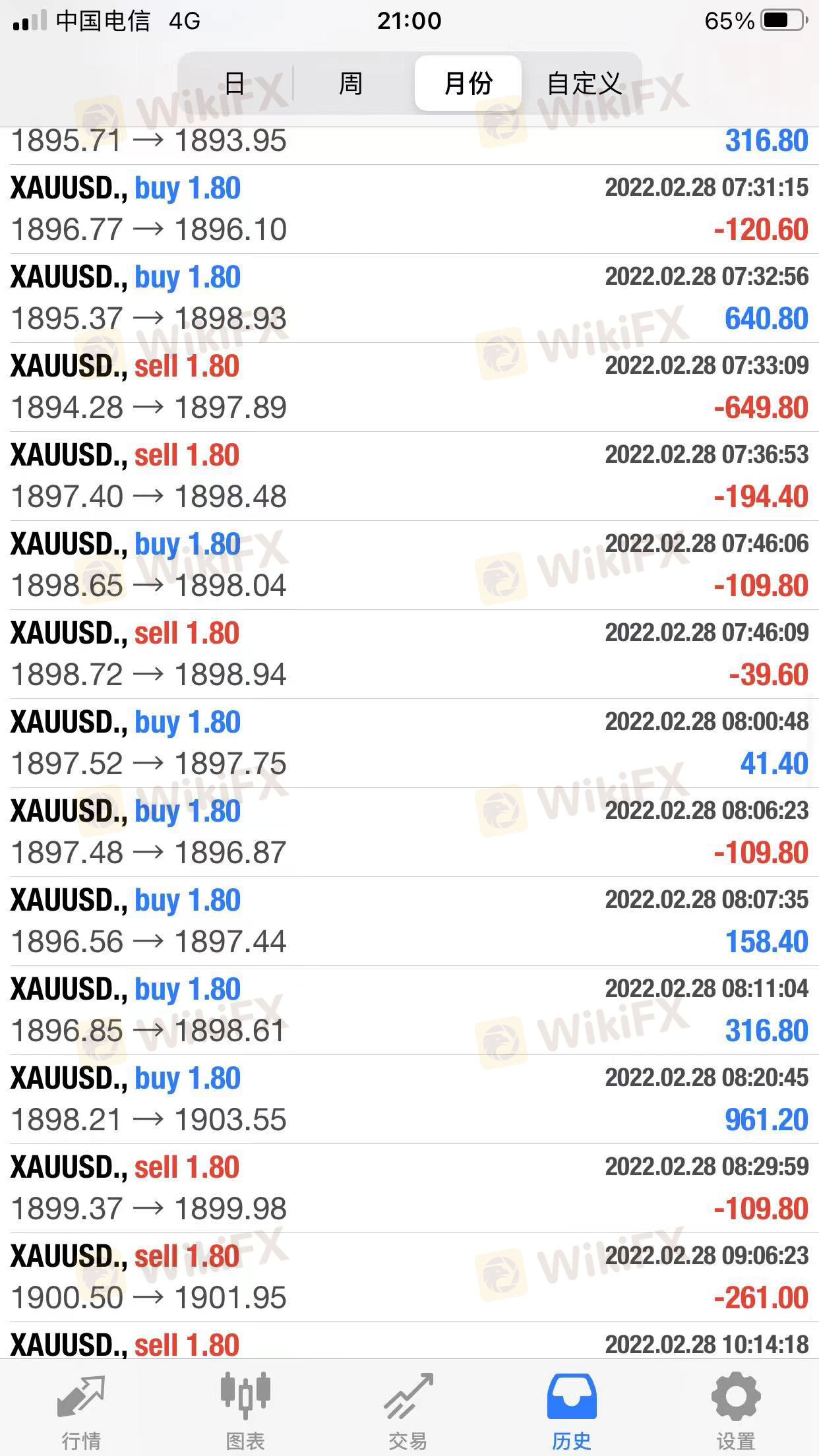Choose the 自定义 (Custom) period tab
Image resolution: width=819 pixels, height=1456 pixels.
click(584, 84)
